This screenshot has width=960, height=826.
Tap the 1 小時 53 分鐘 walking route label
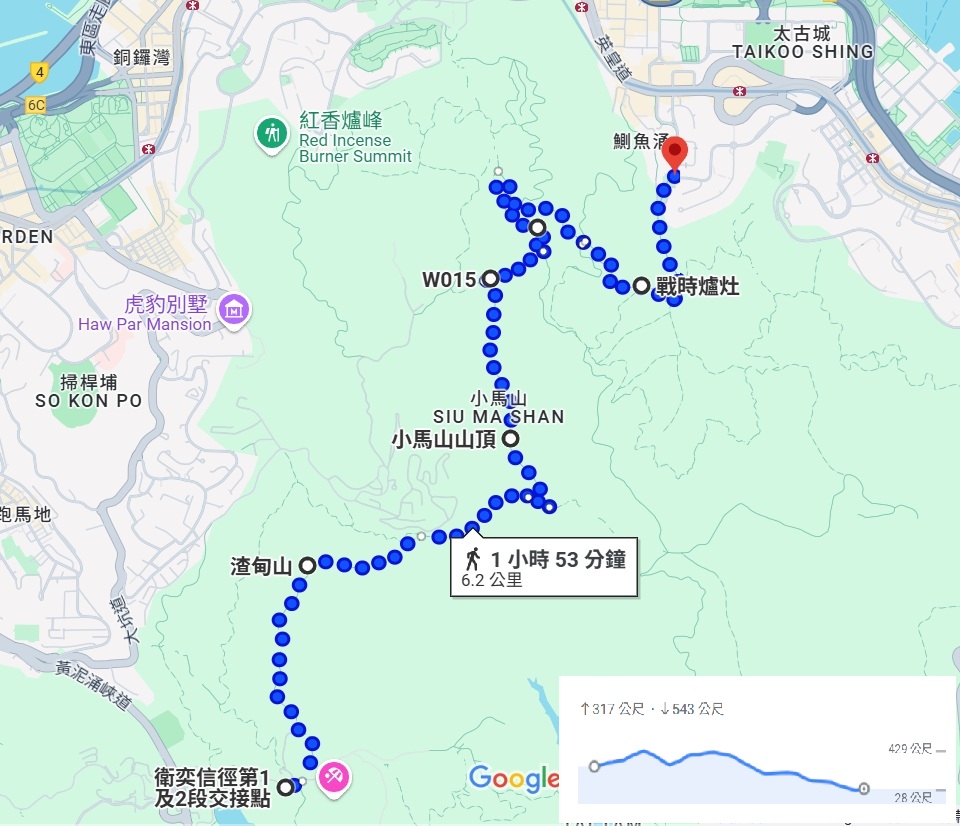(x=544, y=568)
